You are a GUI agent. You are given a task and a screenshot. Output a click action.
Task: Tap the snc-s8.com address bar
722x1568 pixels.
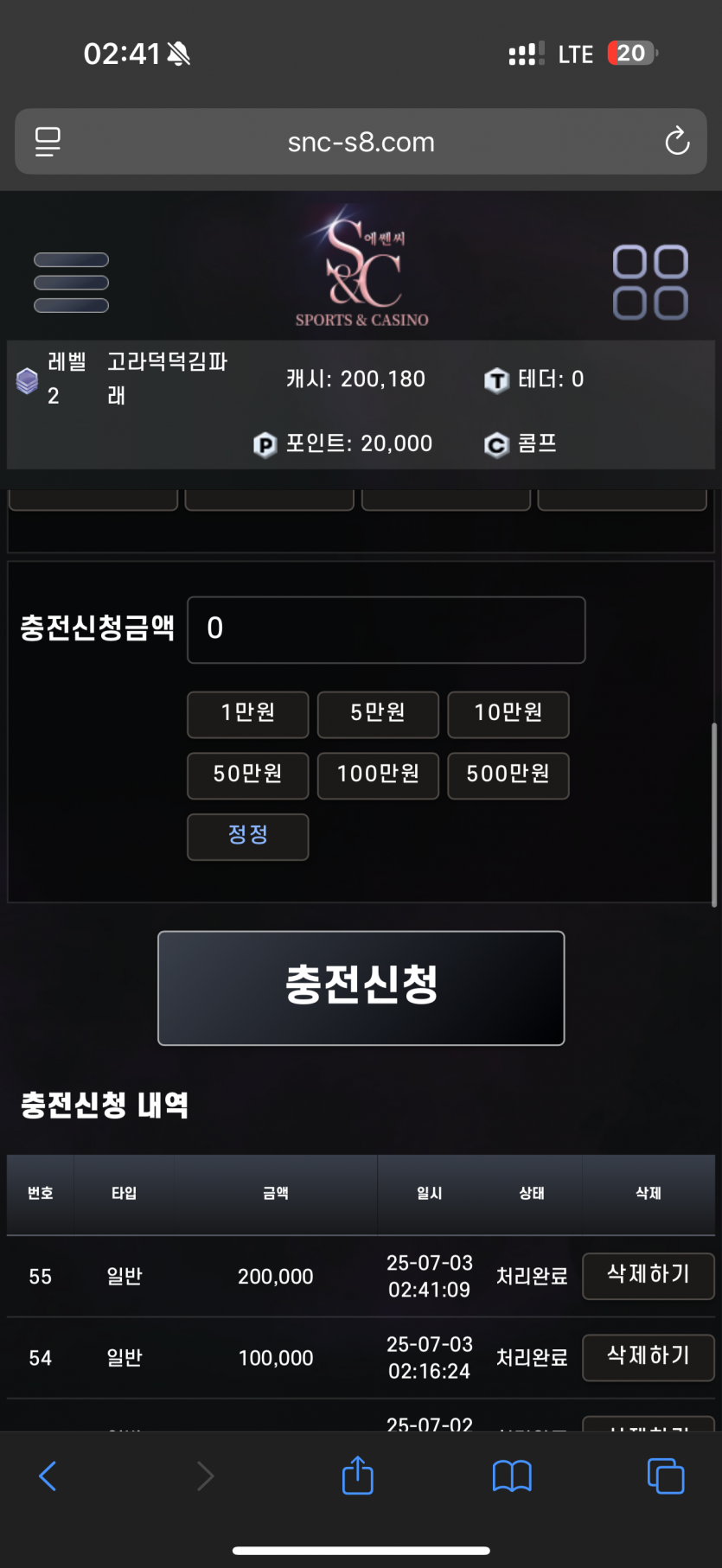(361, 142)
